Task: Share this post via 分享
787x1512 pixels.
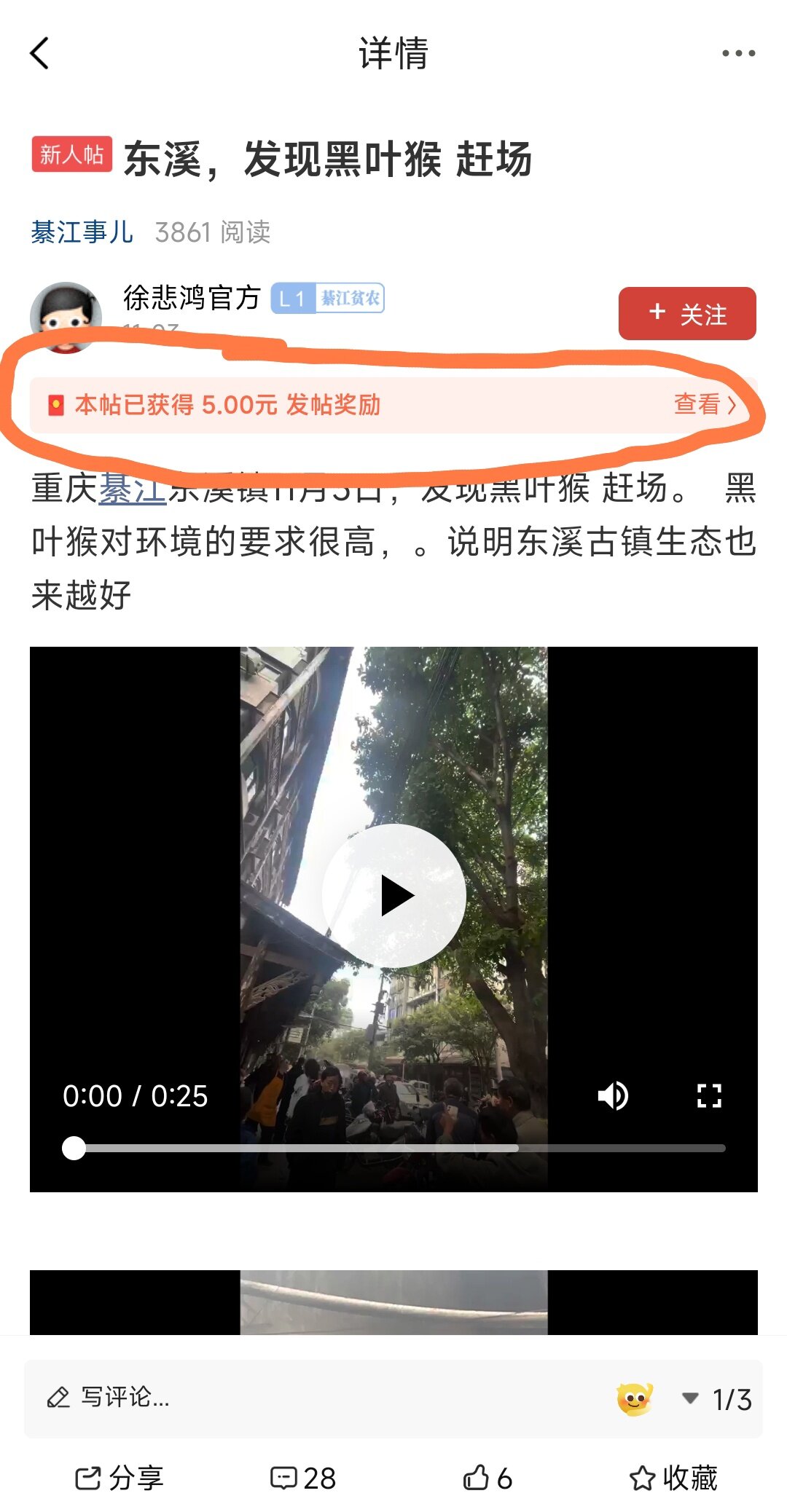Action: point(120,1478)
